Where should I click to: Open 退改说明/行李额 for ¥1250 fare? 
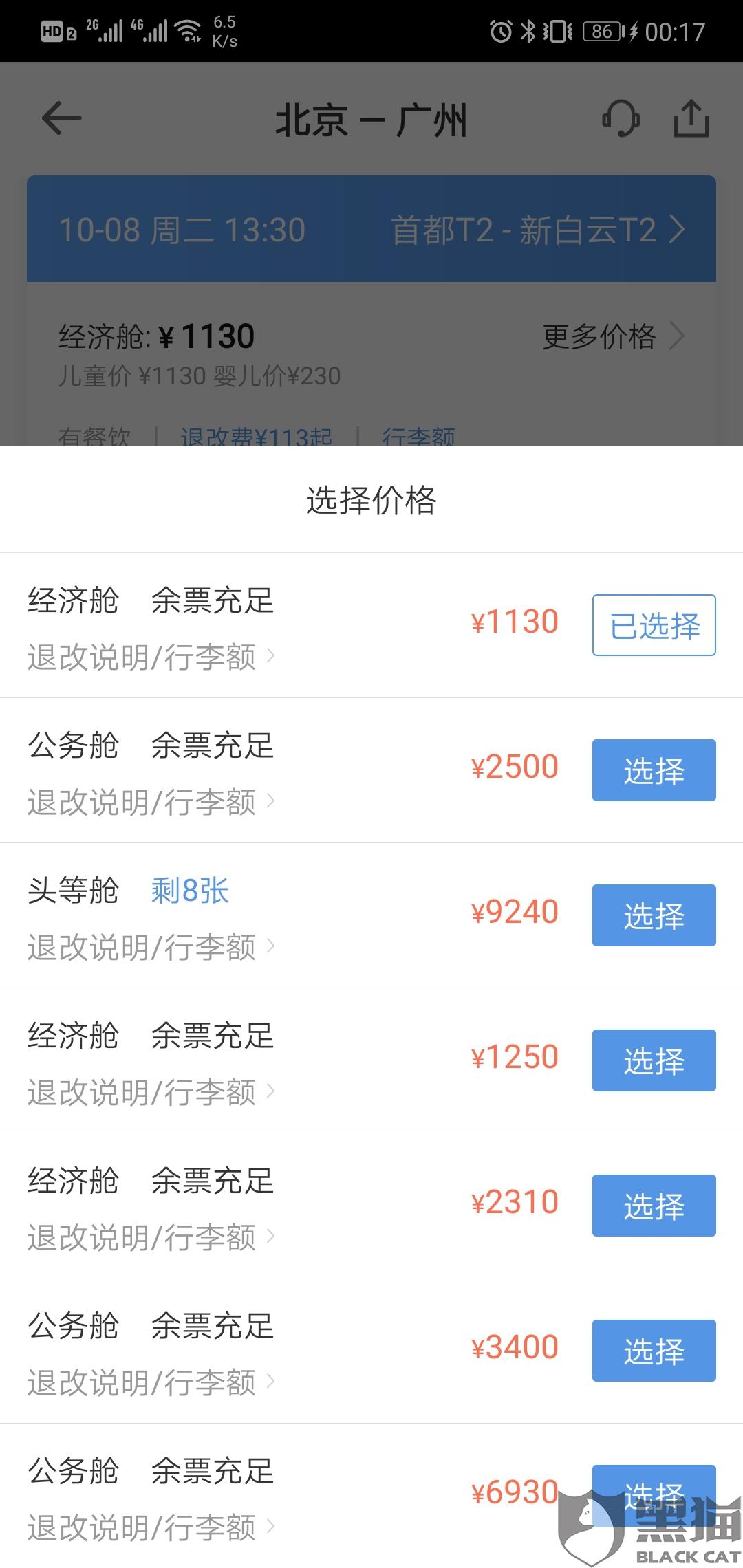tap(151, 1092)
